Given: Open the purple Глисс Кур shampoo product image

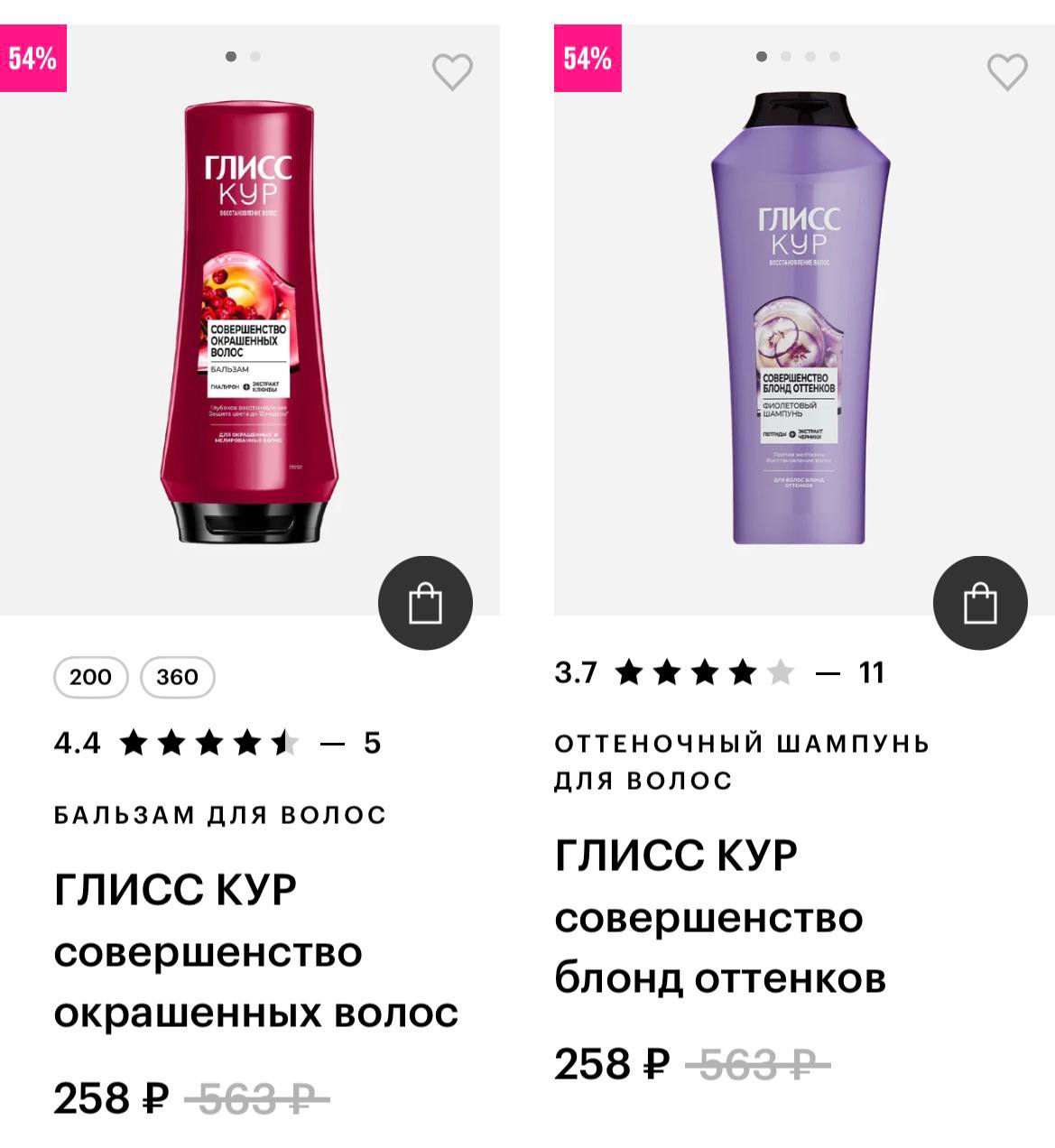Looking at the screenshot, I should pyautogui.click(x=800, y=320).
